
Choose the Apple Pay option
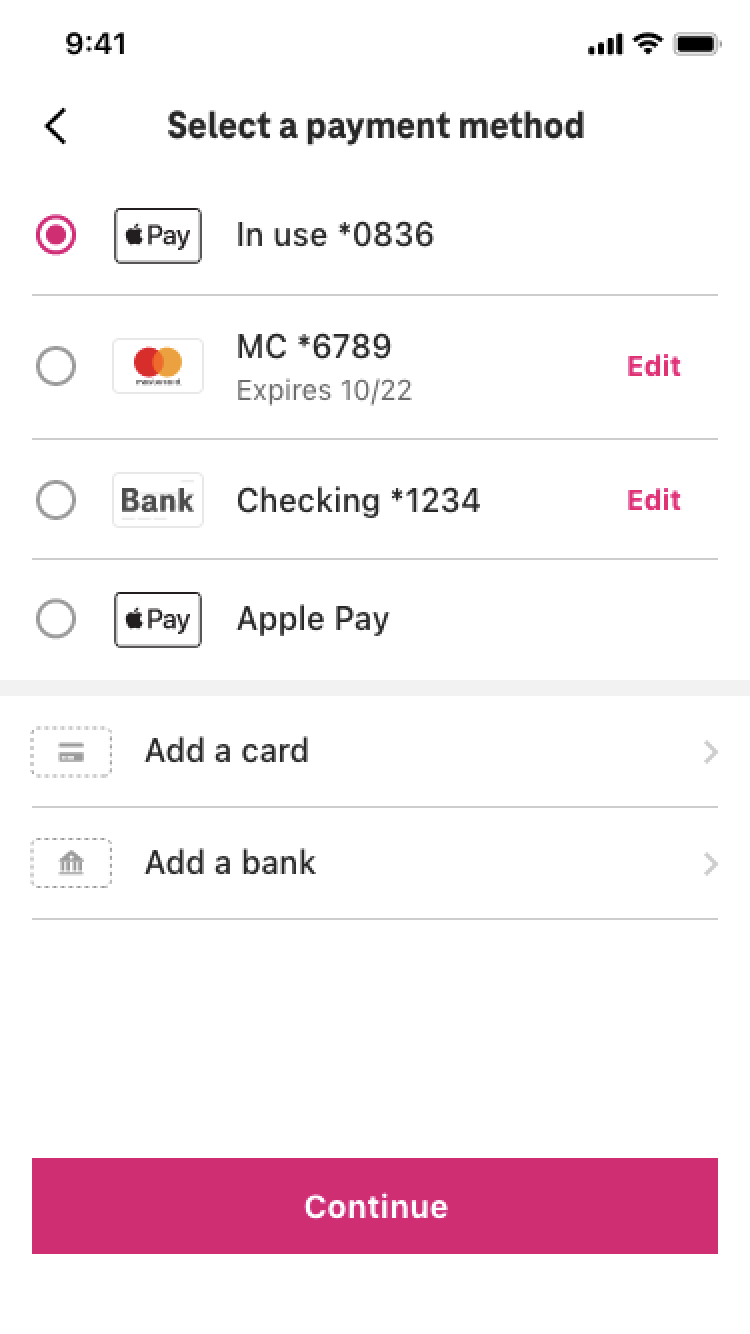[56, 620]
